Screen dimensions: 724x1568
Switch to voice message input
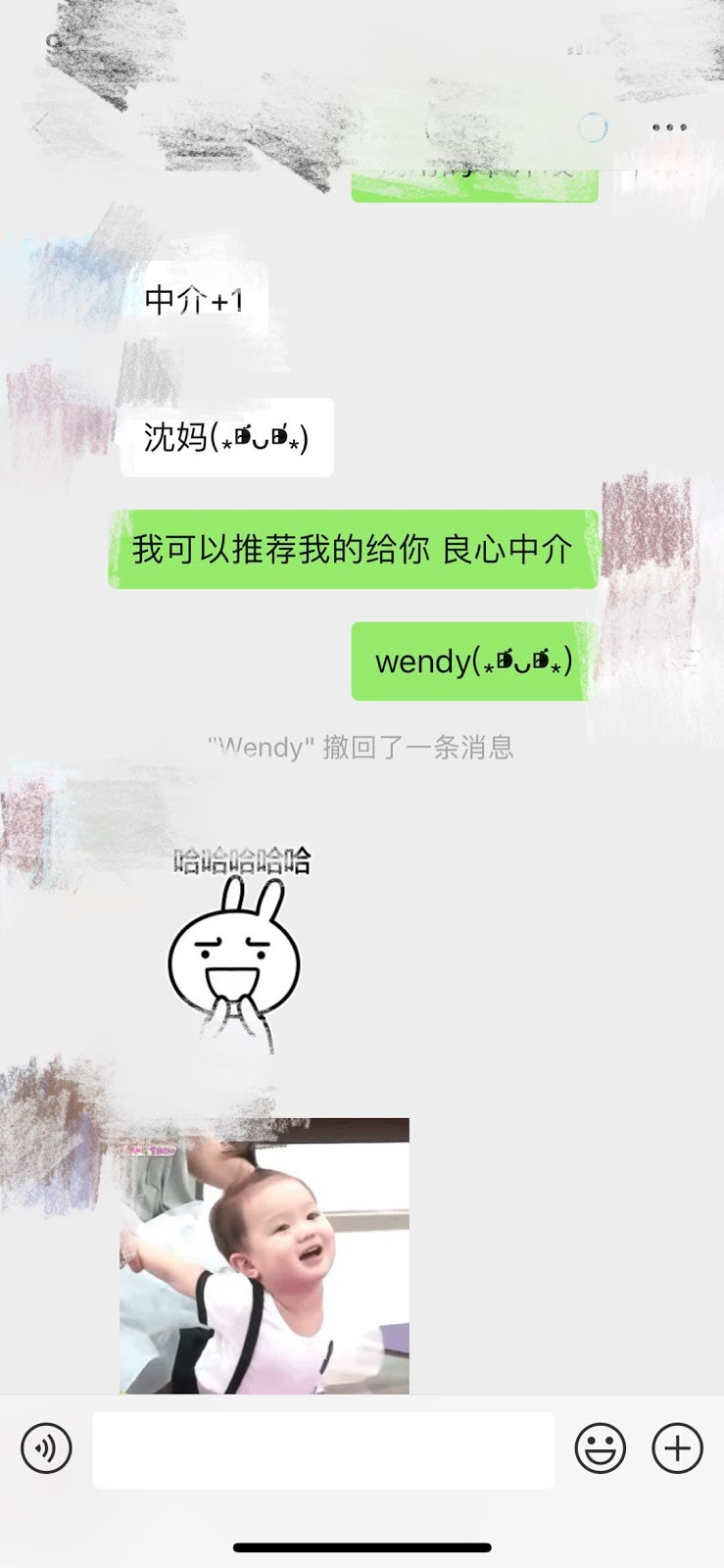[46, 1448]
